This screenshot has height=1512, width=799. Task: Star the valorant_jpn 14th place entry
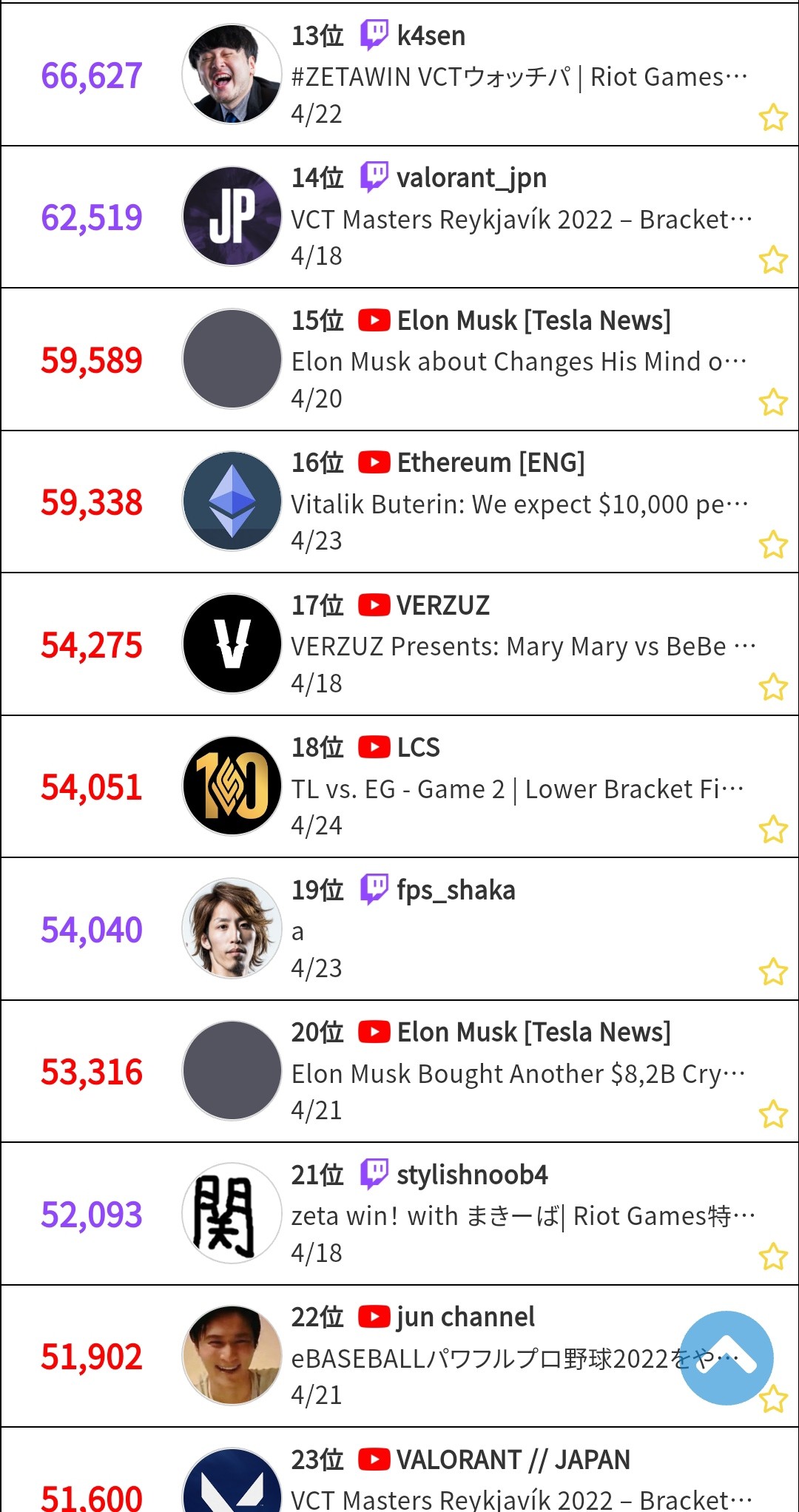(773, 260)
